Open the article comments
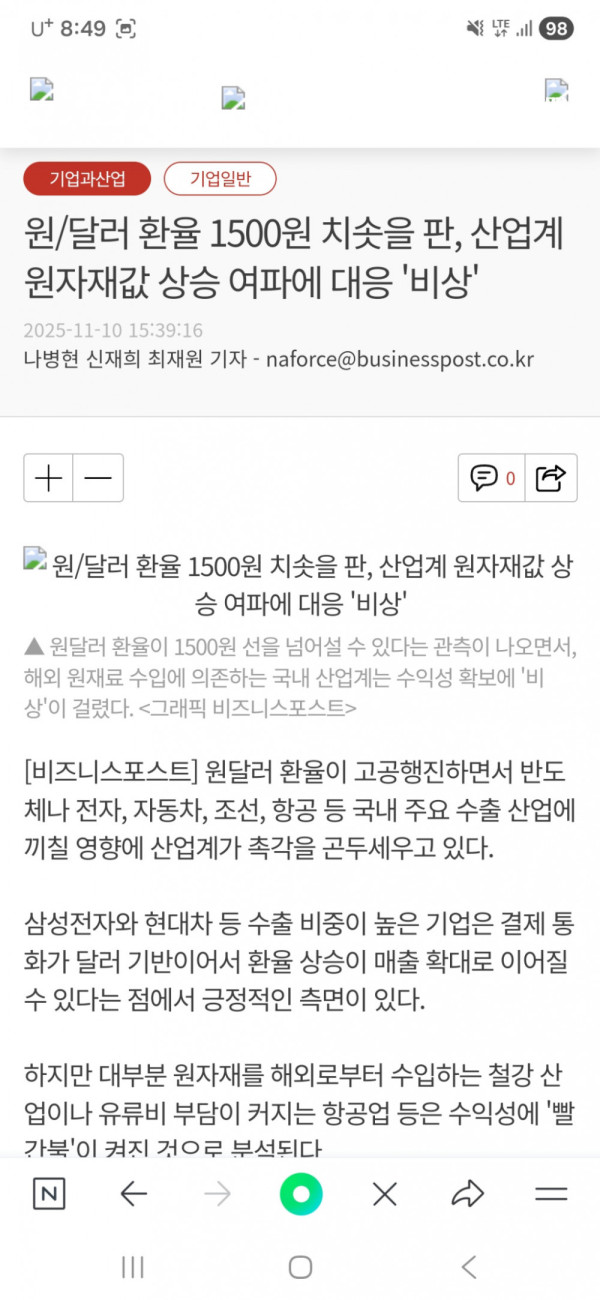 pos(491,478)
